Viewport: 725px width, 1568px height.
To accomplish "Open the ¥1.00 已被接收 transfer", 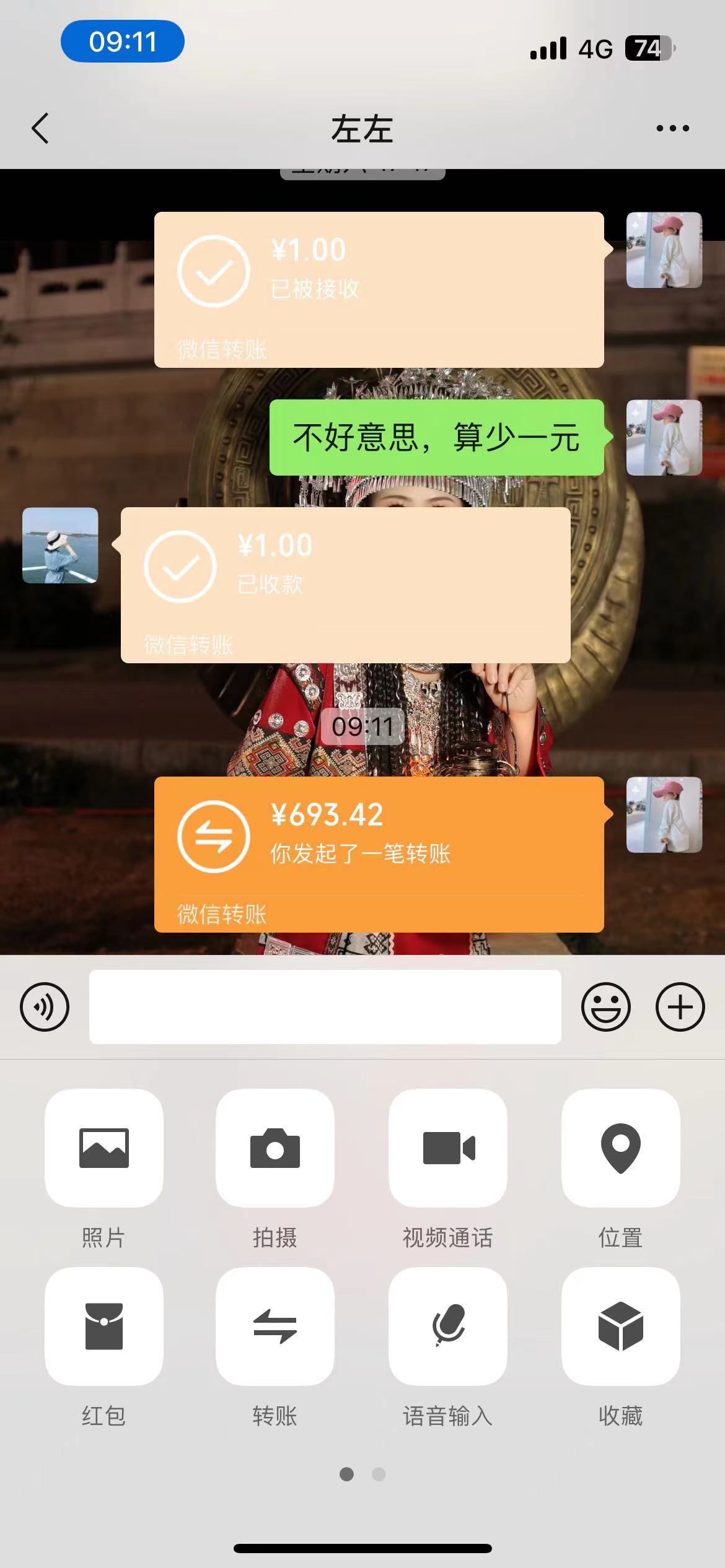I will point(379,290).
